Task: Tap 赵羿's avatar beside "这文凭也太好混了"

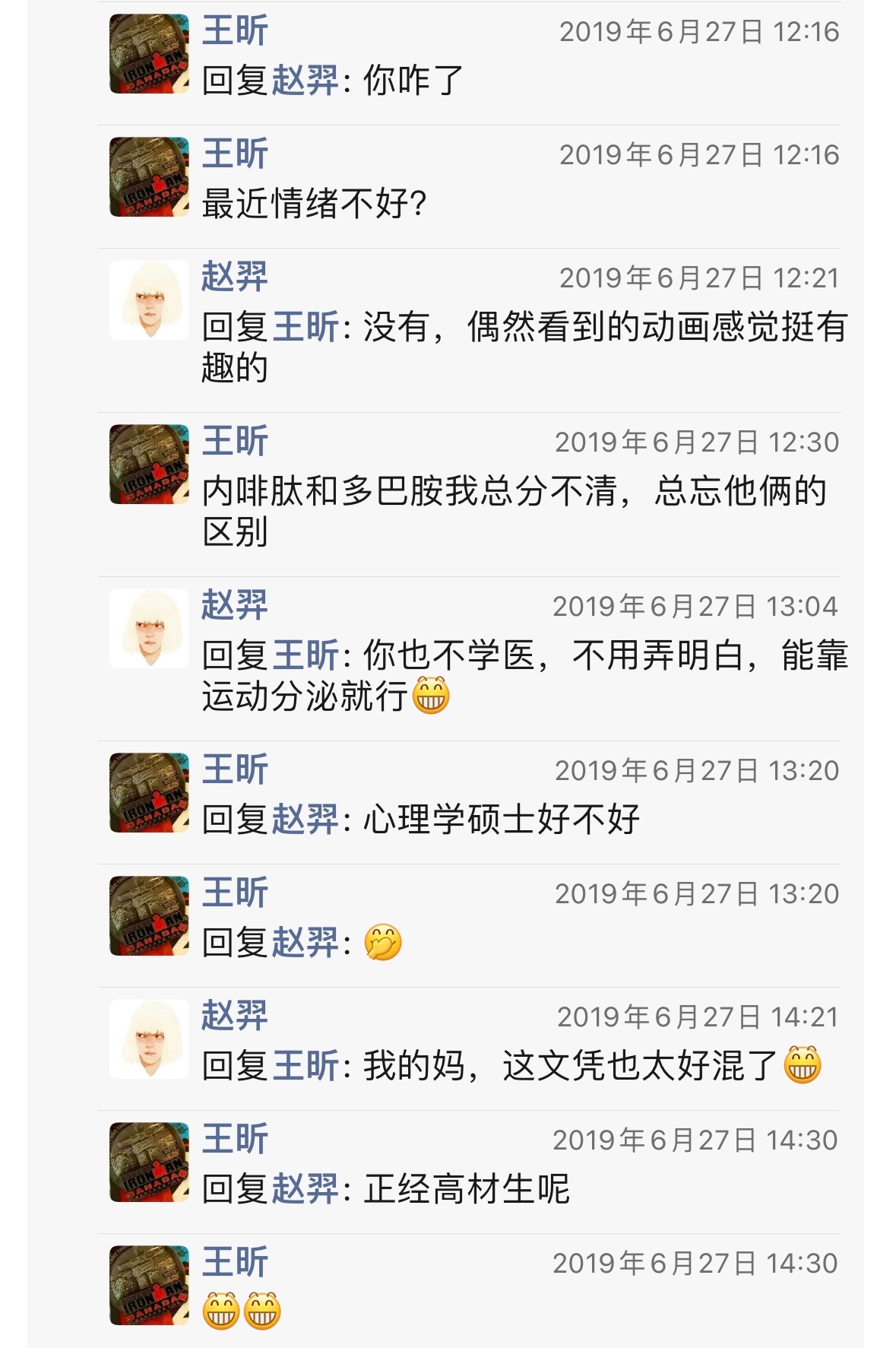Action: (x=149, y=1039)
